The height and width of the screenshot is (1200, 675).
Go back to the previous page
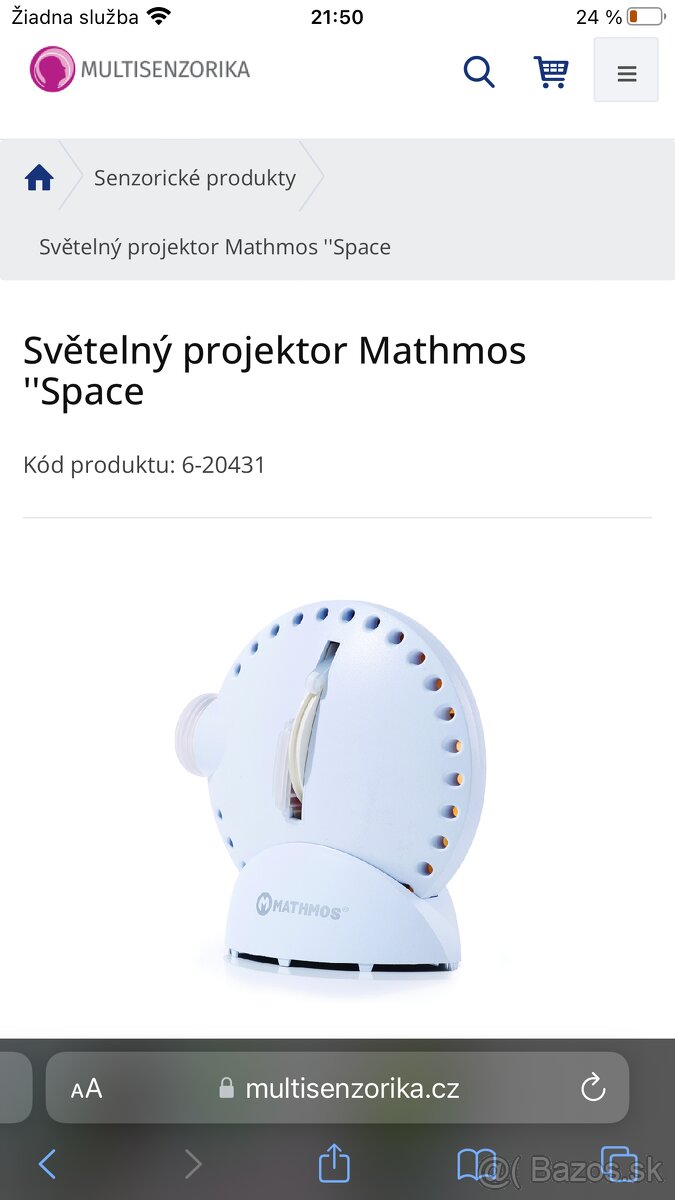(47, 1164)
